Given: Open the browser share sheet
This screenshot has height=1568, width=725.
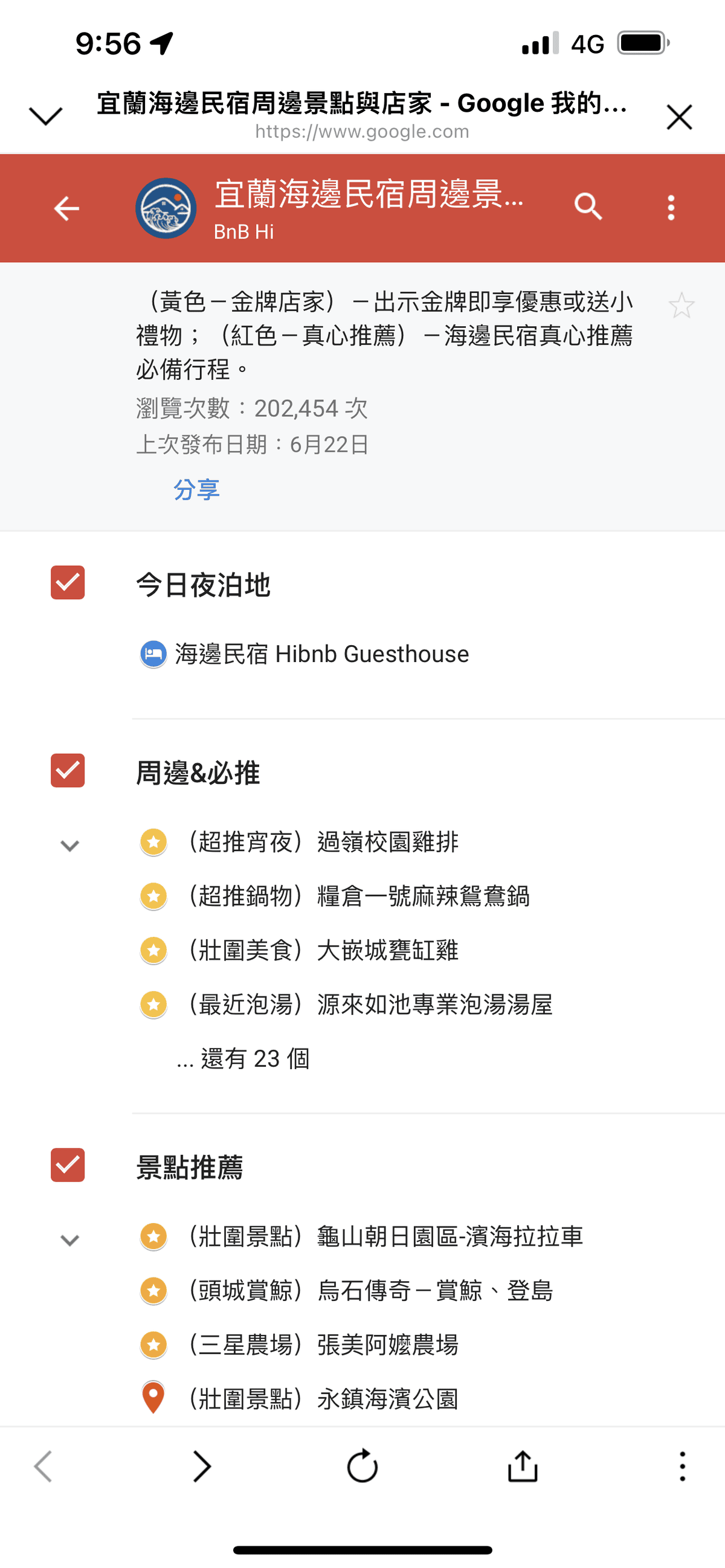Looking at the screenshot, I should [x=522, y=1466].
